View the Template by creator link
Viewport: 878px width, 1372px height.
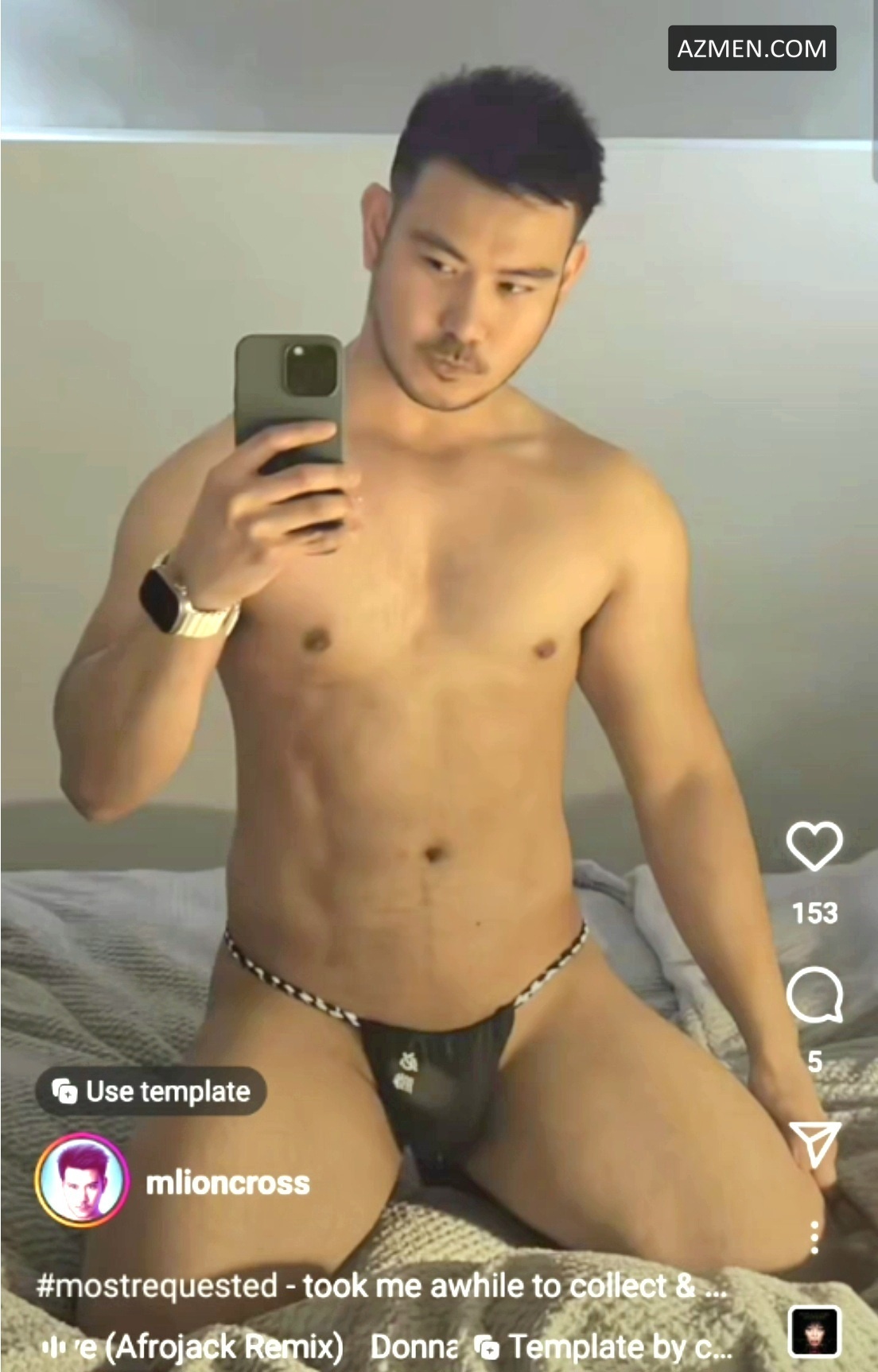[604, 1347]
